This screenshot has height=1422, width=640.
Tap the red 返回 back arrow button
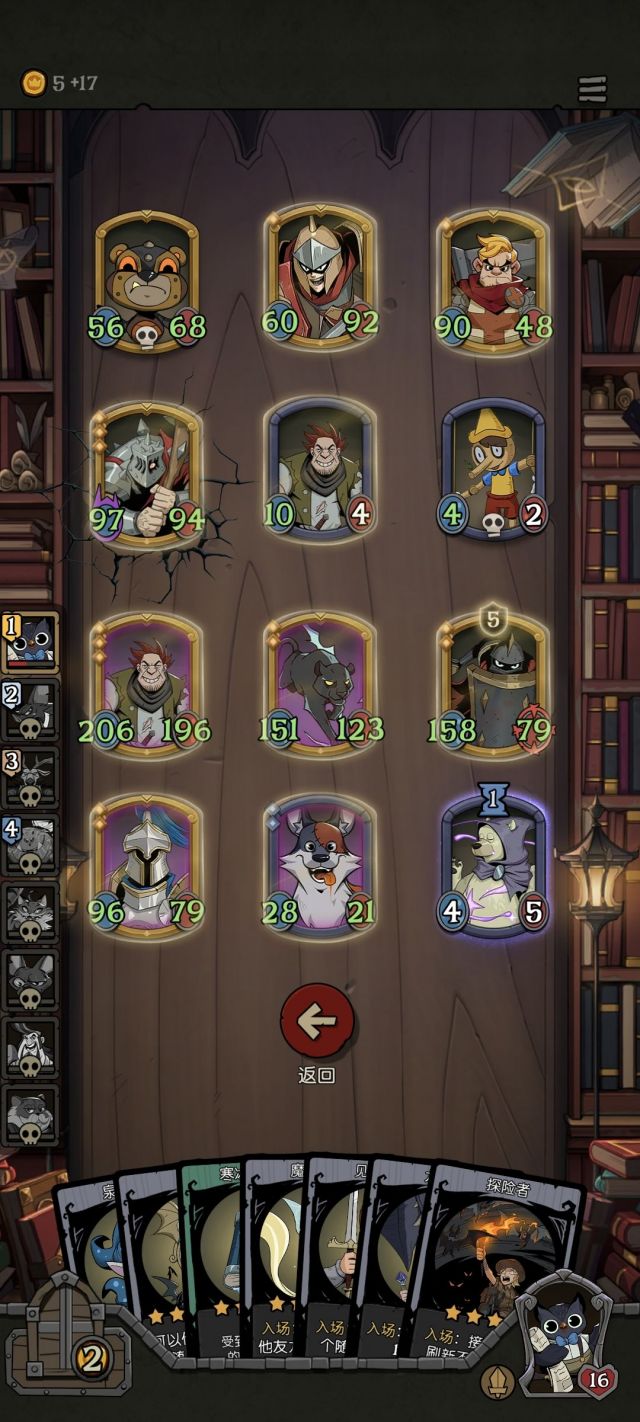[x=317, y=1020]
